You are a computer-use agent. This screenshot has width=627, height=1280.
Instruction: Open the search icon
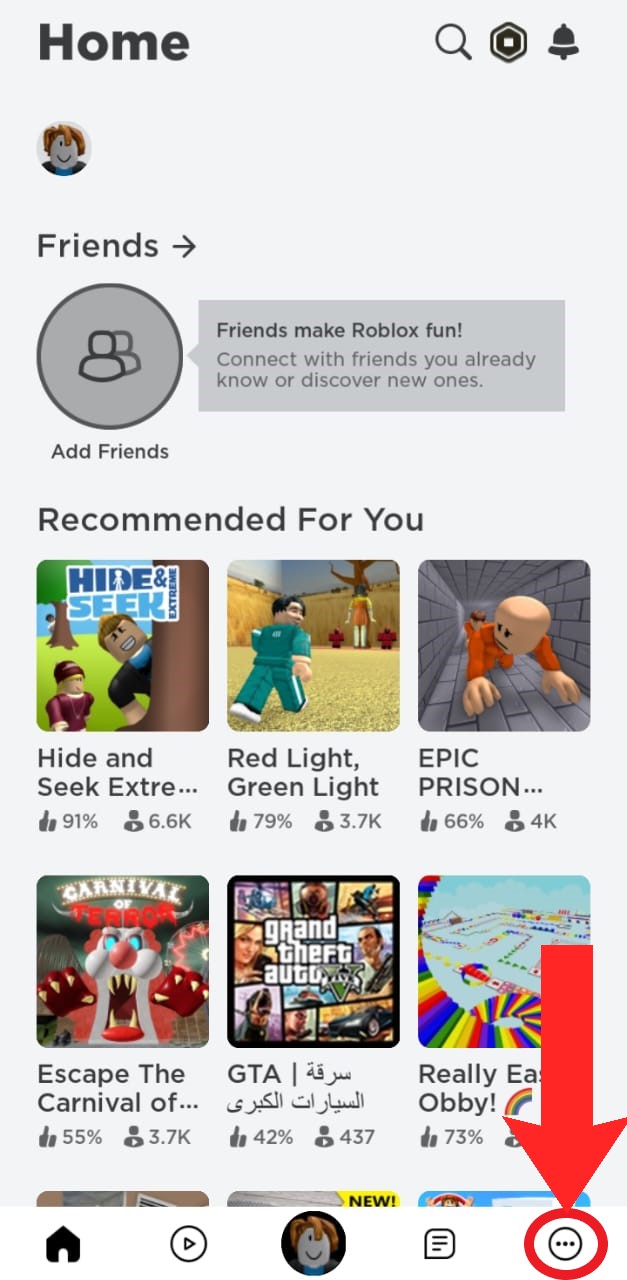tap(453, 42)
